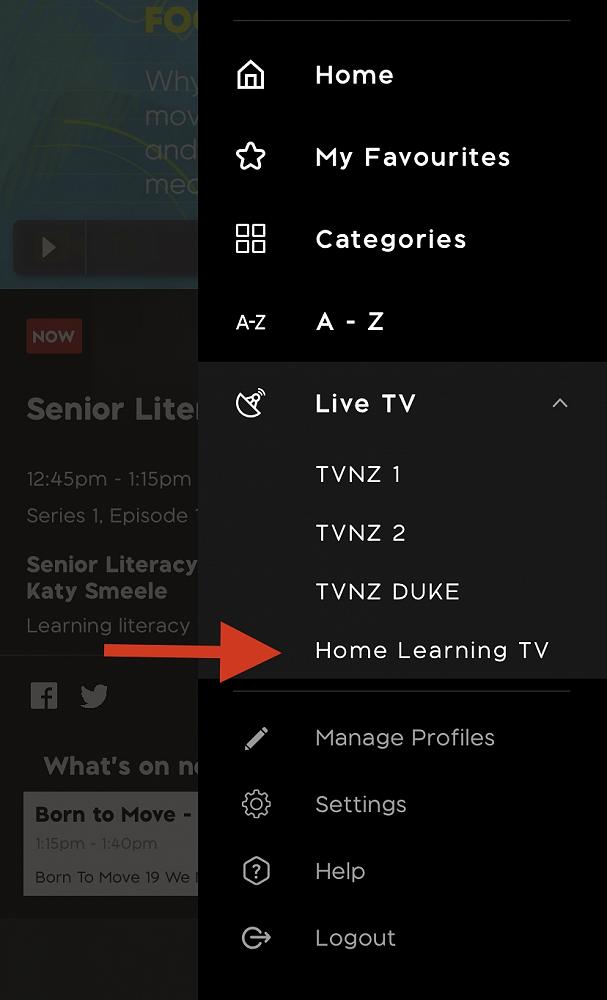Go to Home in the menu
The height and width of the screenshot is (1000, 607).
[354, 75]
